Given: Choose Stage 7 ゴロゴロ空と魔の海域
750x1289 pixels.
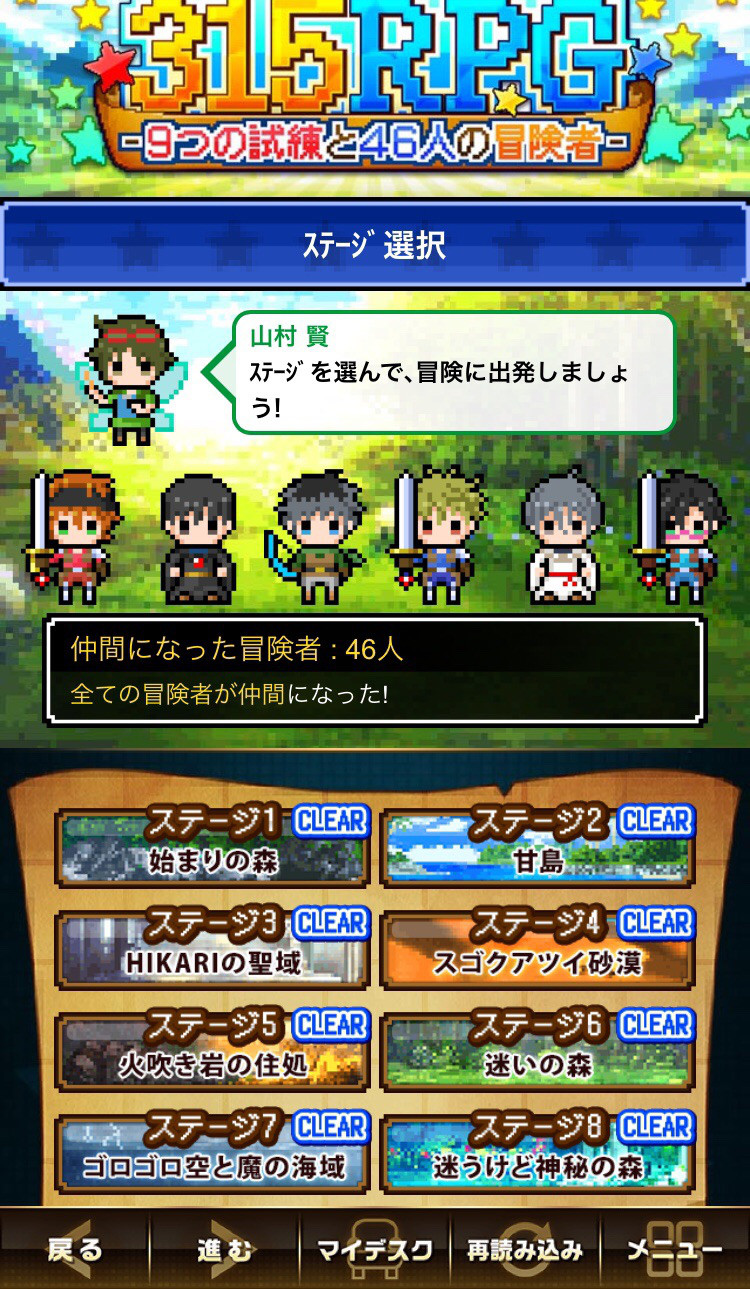Looking at the screenshot, I should (x=212, y=1154).
